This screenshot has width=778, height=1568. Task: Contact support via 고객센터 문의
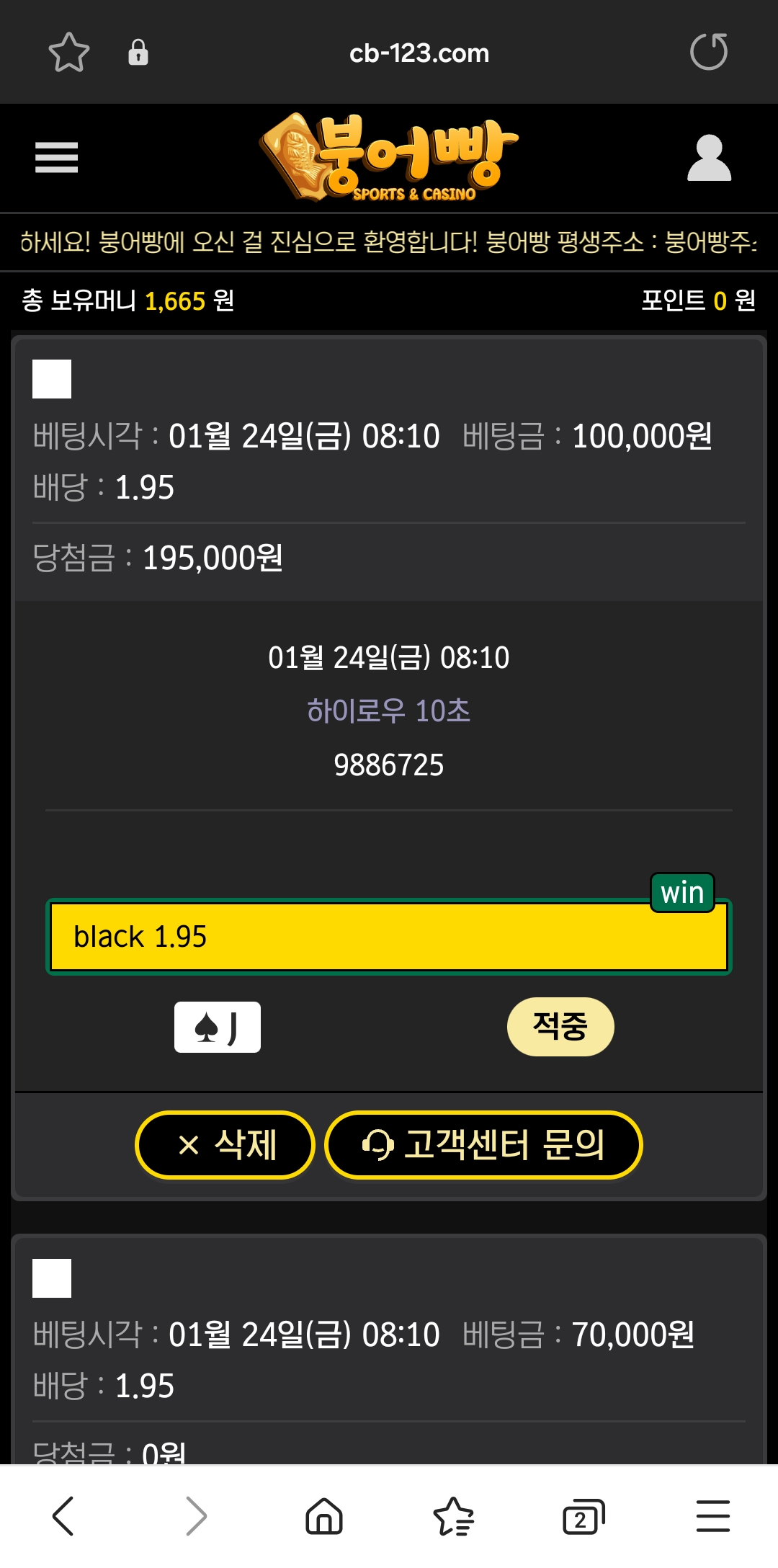[x=483, y=1145]
